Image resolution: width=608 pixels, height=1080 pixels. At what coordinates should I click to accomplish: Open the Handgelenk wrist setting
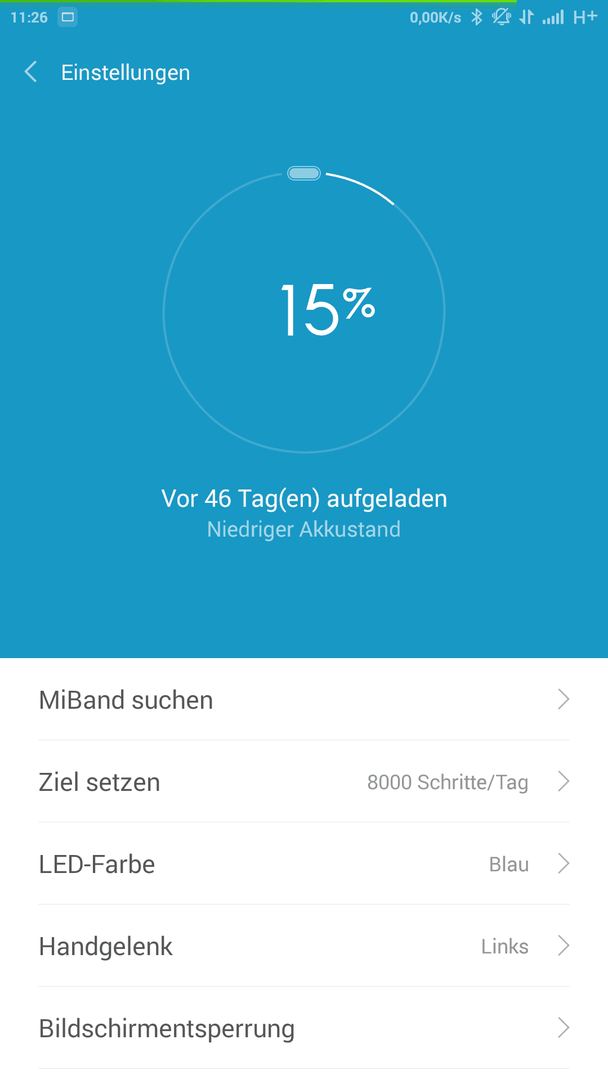tap(304, 946)
